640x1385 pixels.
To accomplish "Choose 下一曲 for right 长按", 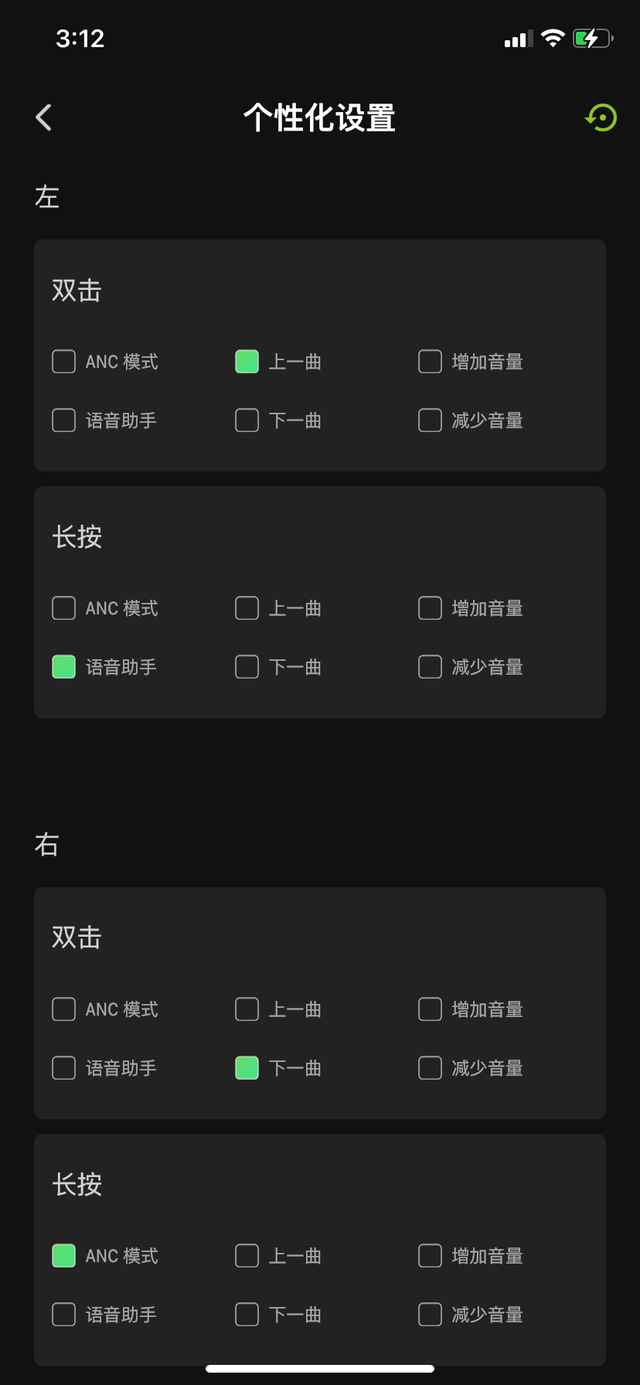I will point(247,1314).
